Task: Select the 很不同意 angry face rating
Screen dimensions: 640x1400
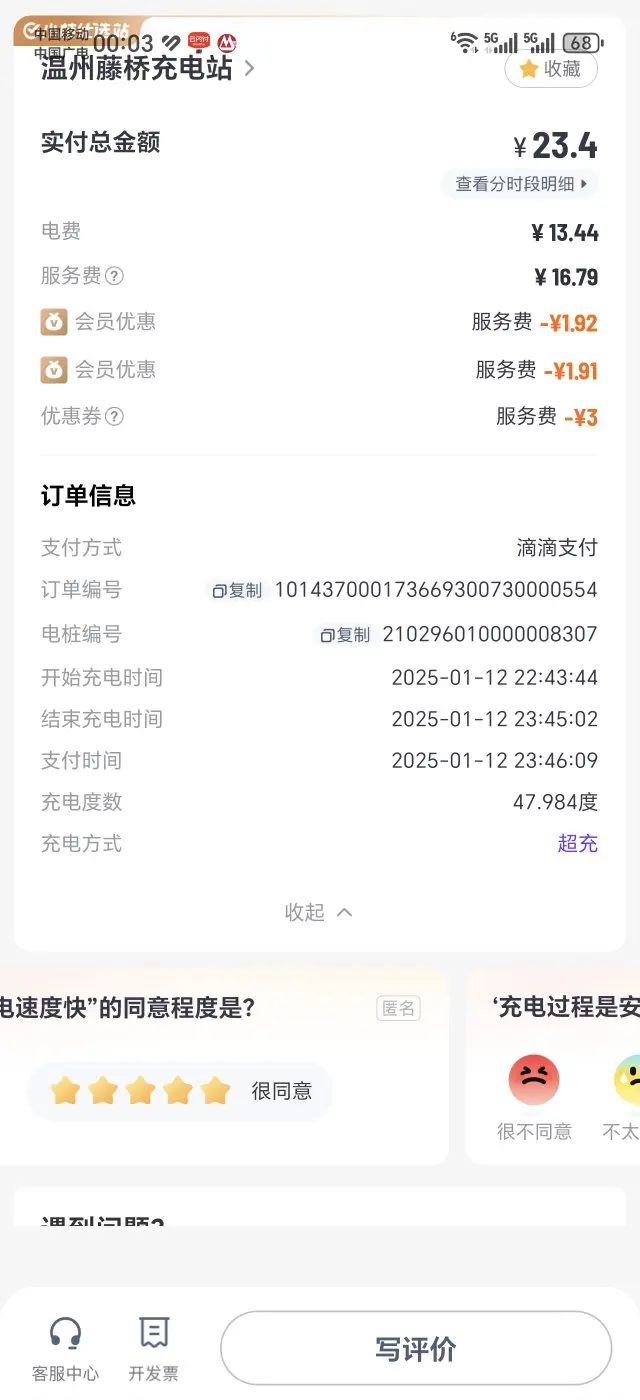Action: pyautogui.click(x=534, y=1097)
